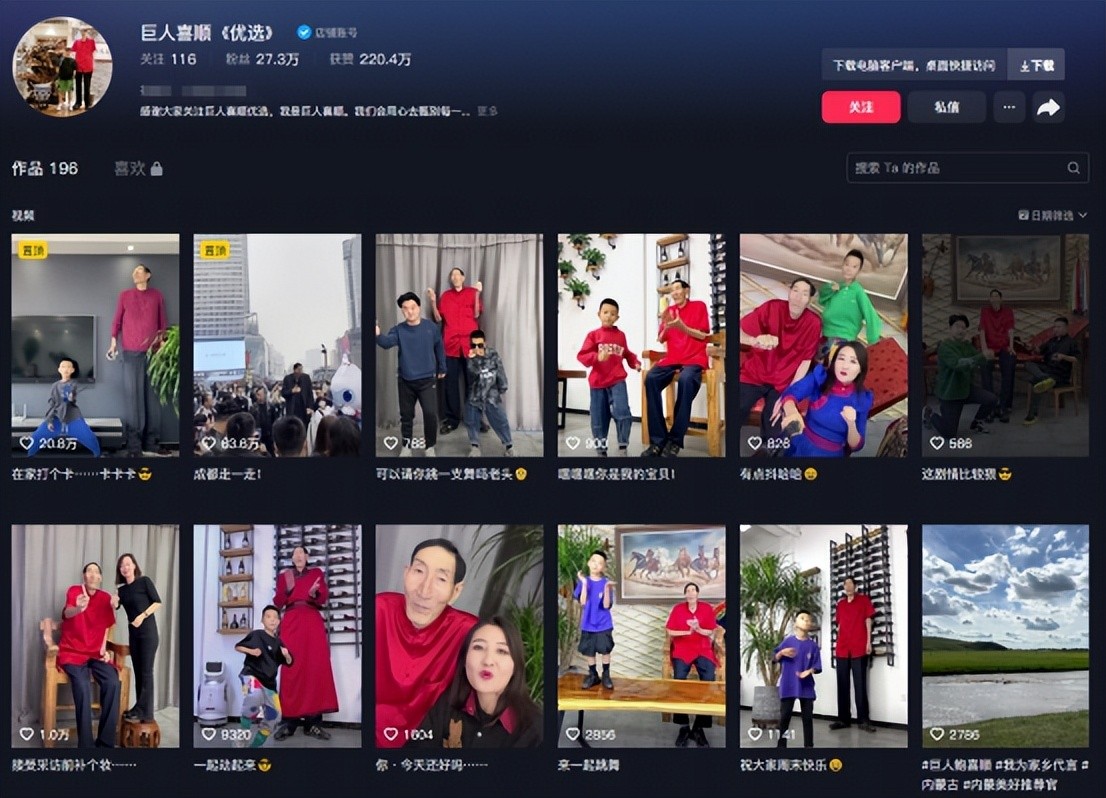1106x798 pixels.
Task: Play the video 在家打个卡
Action: click(x=95, y=345)
